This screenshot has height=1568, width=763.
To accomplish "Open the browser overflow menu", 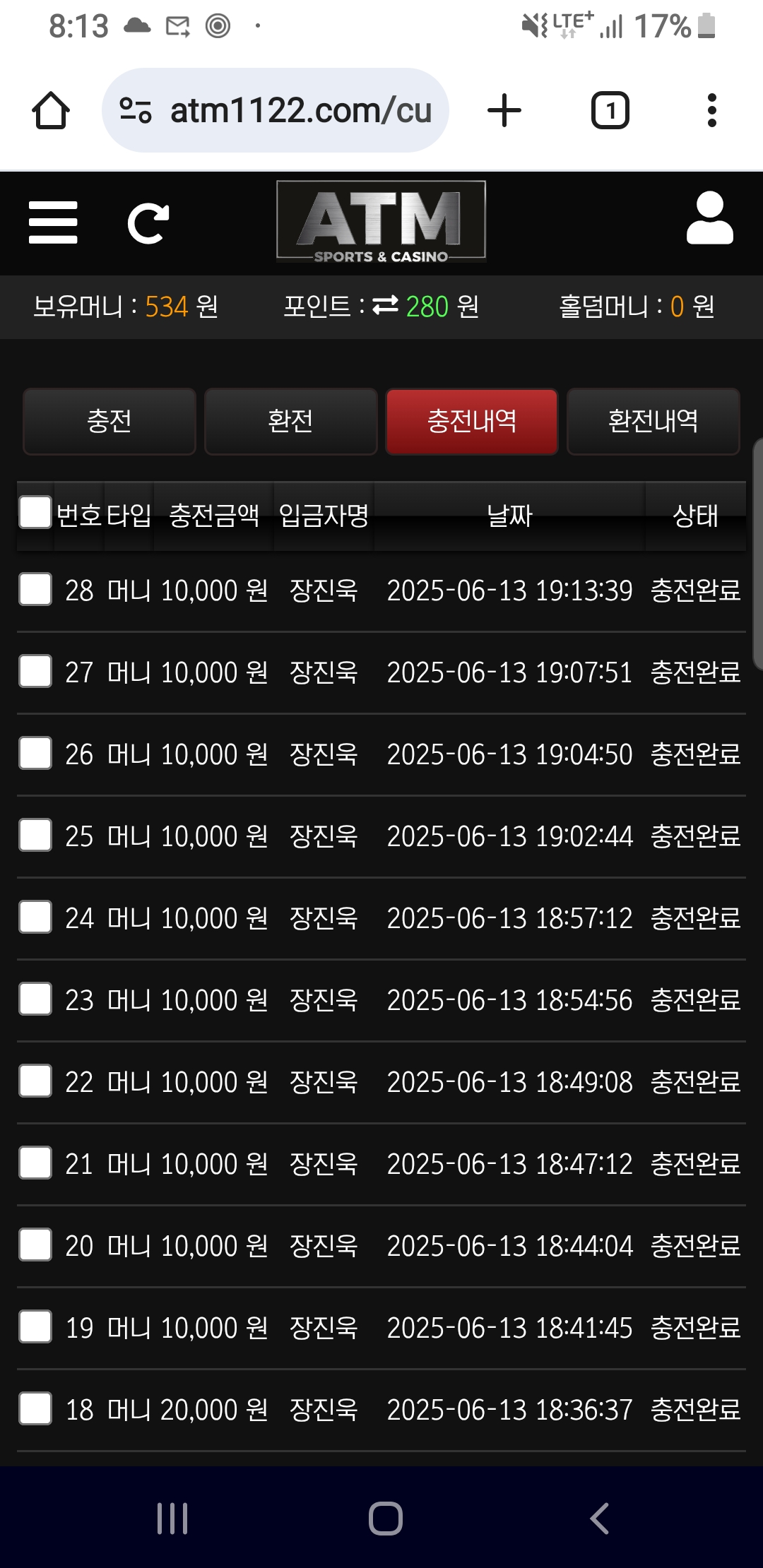I will [x=711, y=110].
